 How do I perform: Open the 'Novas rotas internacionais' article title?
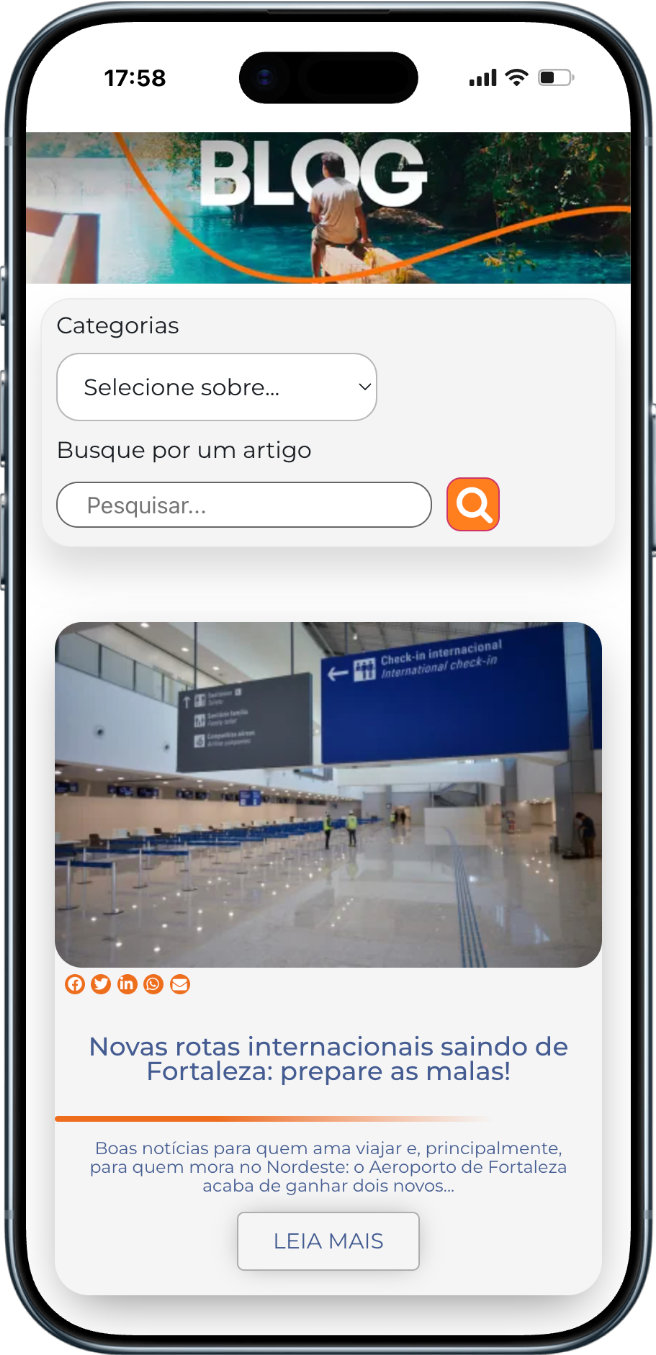[328, 1059]
